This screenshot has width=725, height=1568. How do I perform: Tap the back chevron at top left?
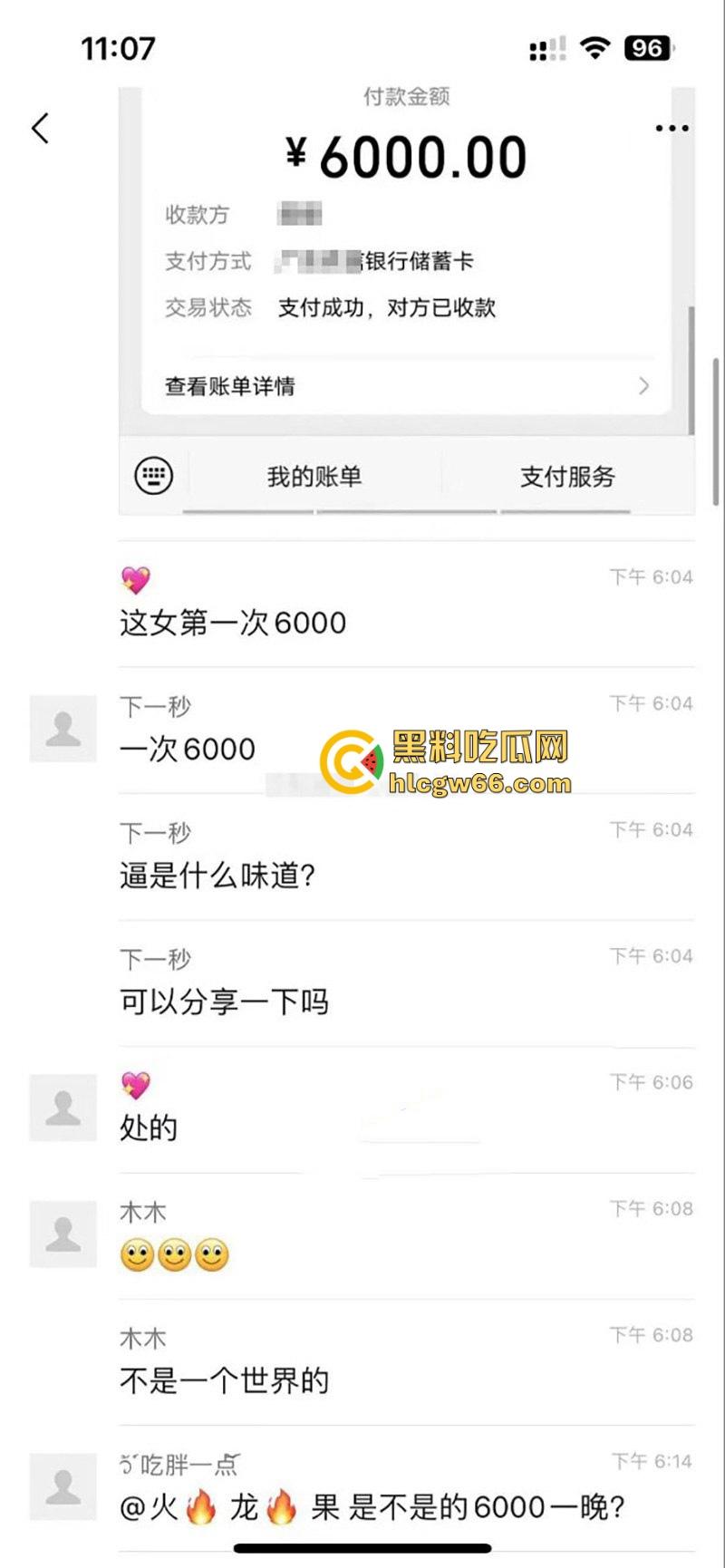point(38,128)
